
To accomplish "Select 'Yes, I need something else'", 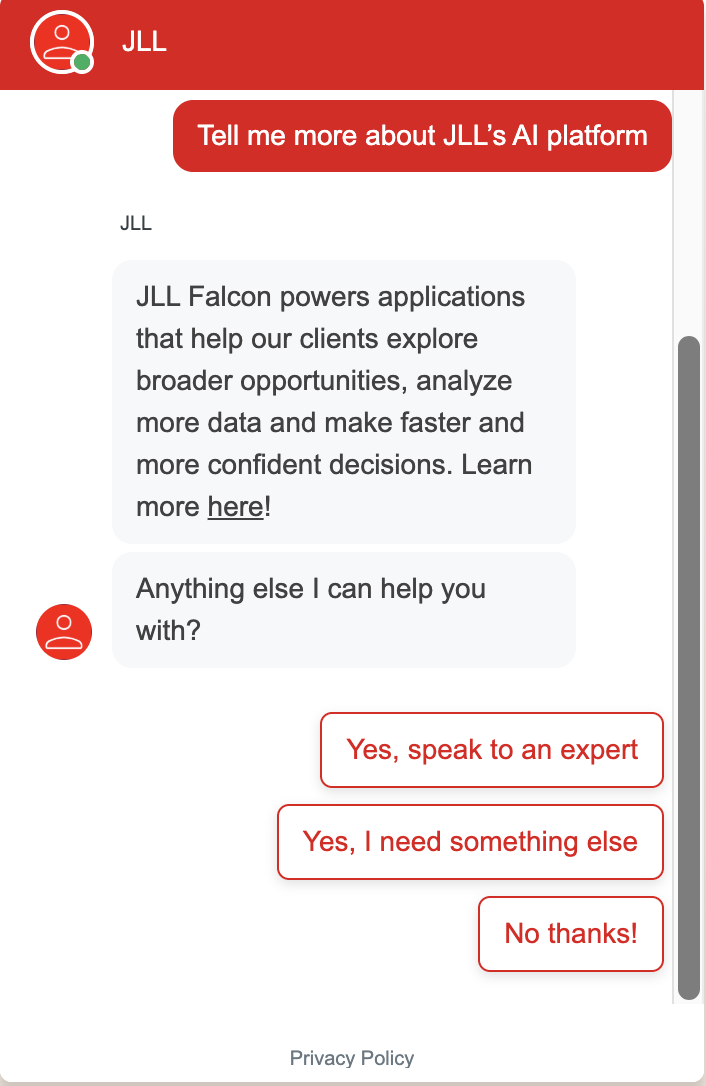I will (x=470, y=842).
